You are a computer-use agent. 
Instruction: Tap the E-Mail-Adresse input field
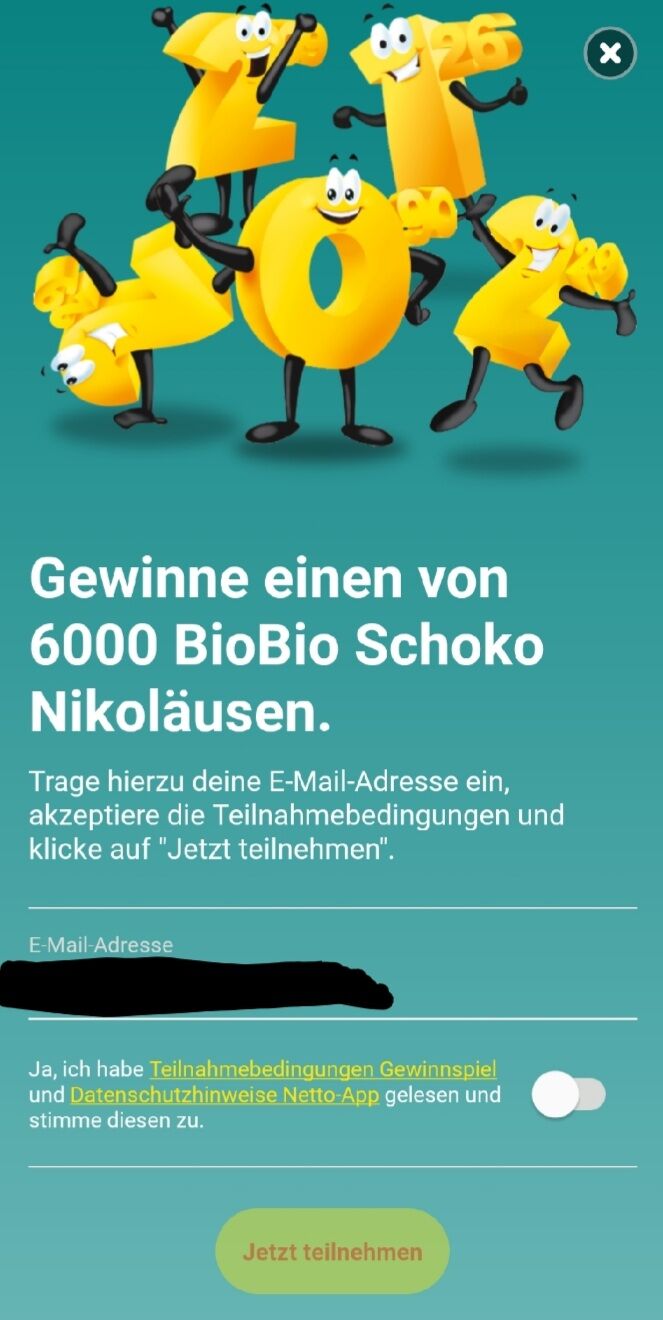[332, 975]
